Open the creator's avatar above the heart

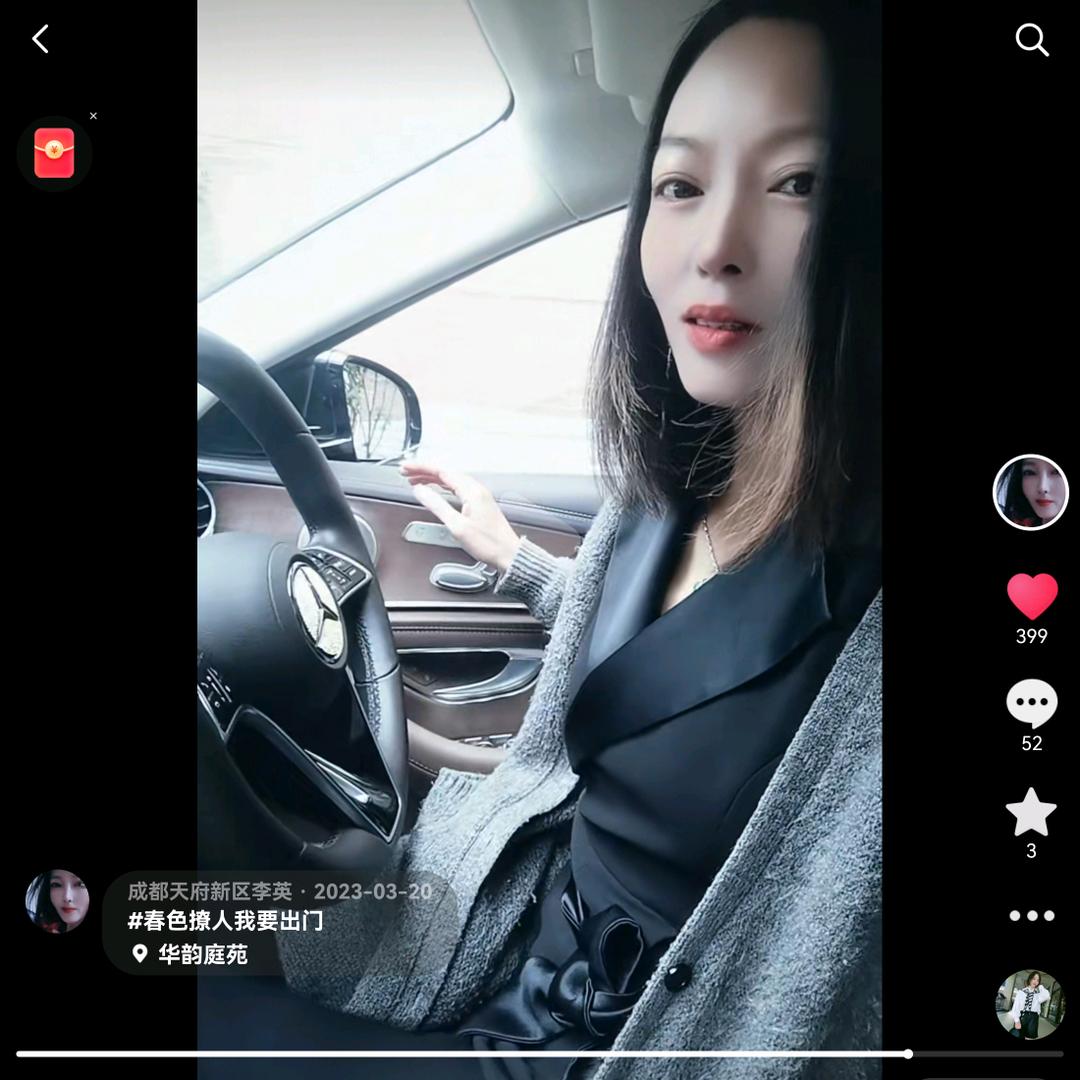point(1030,492)
